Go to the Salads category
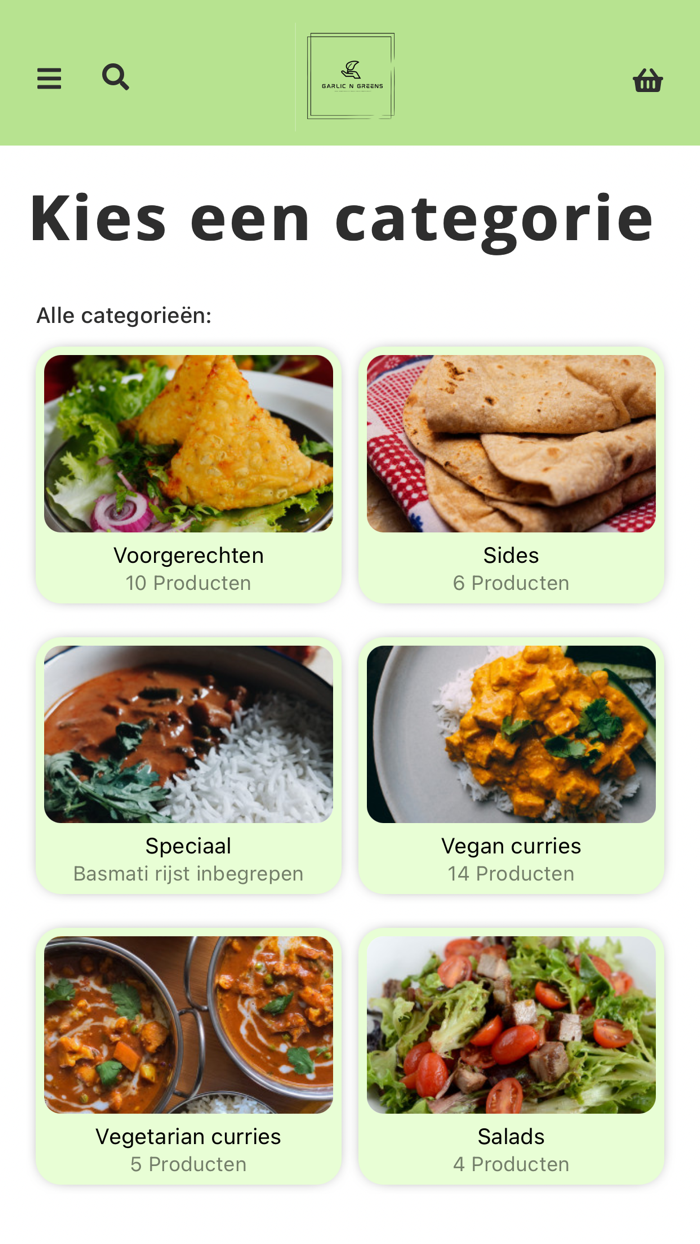 [x=511, y=1056]
